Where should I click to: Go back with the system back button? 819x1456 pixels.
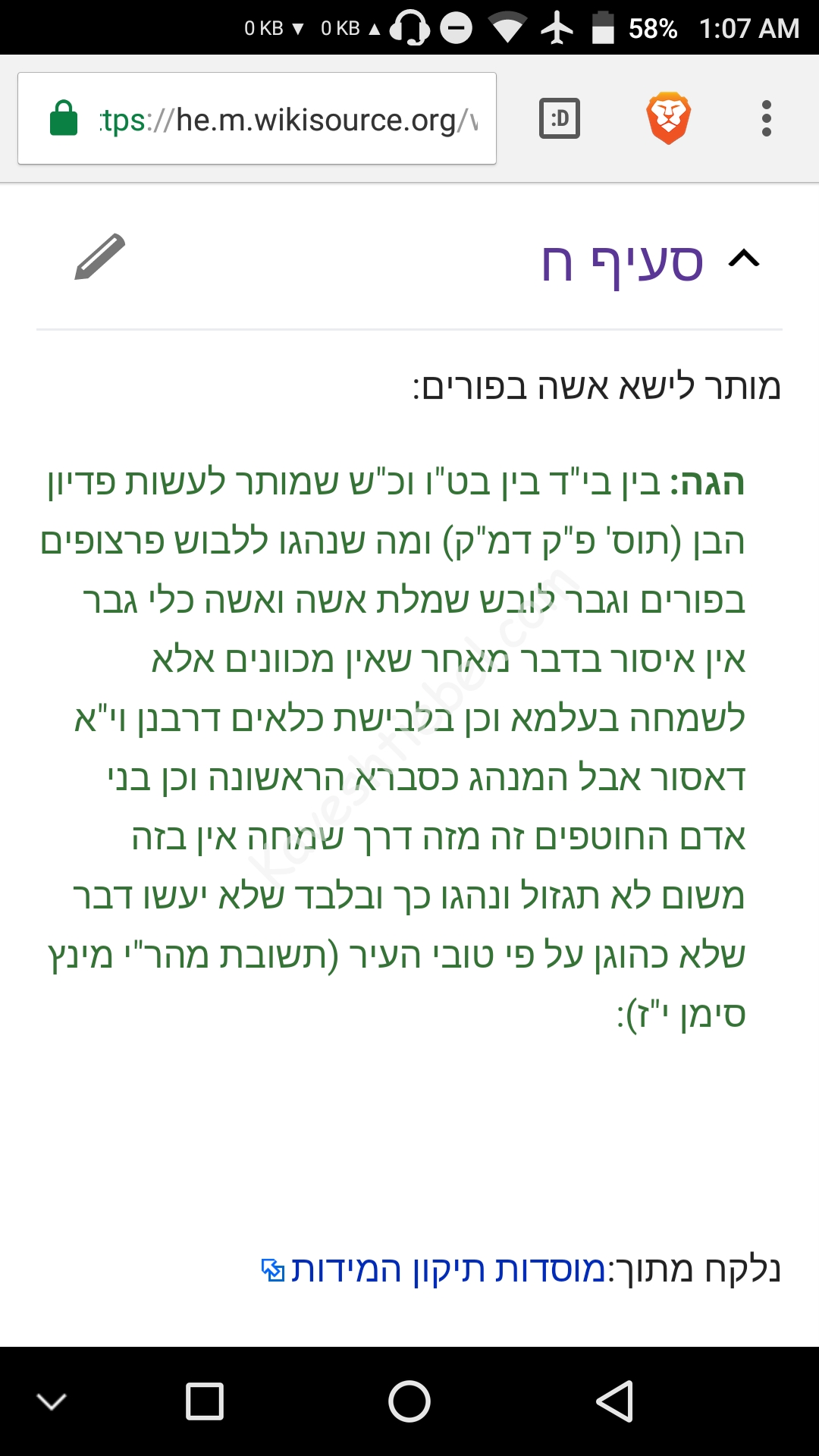click(x=614, y=1401)
